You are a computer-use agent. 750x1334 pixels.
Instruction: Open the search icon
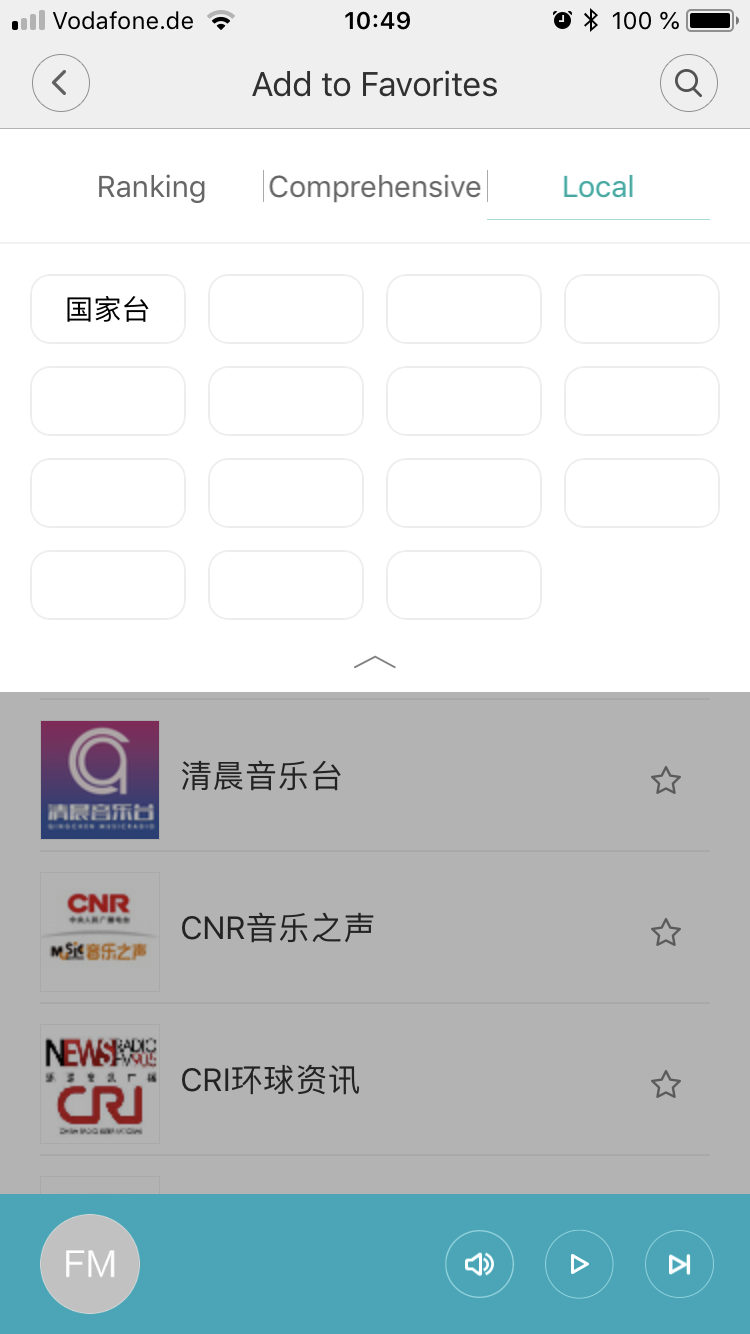[x=688, y=83]
